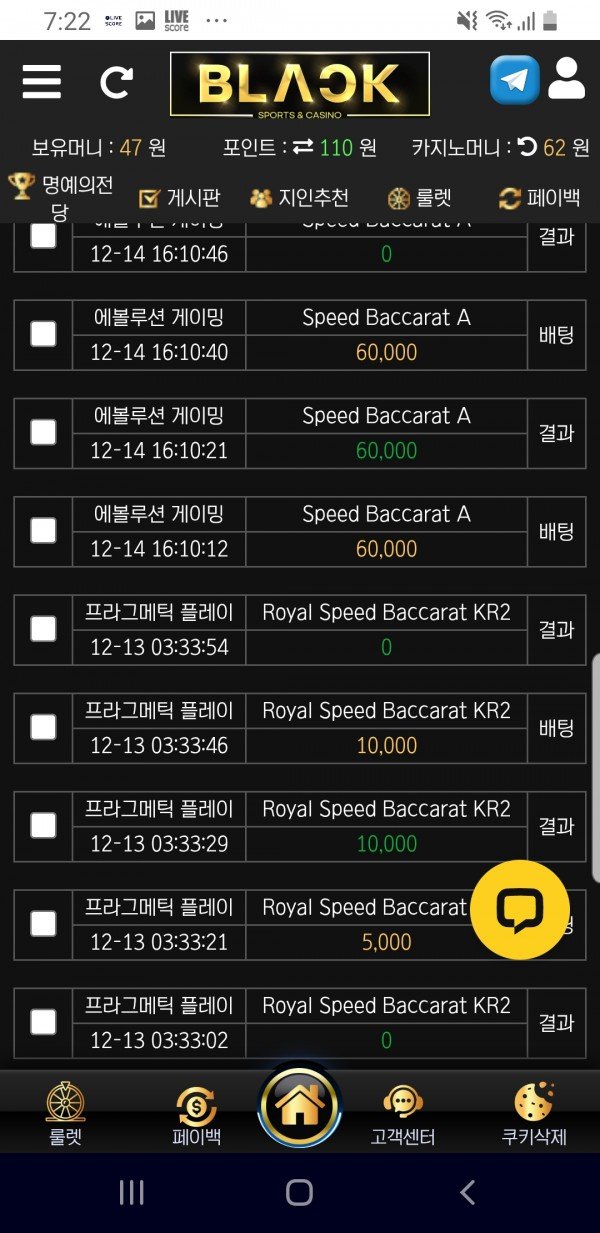This screenshot has width=600, height=1233.
Task: Check the box for 12-14 16:10:40 entry
Action: tap(43, 334)
